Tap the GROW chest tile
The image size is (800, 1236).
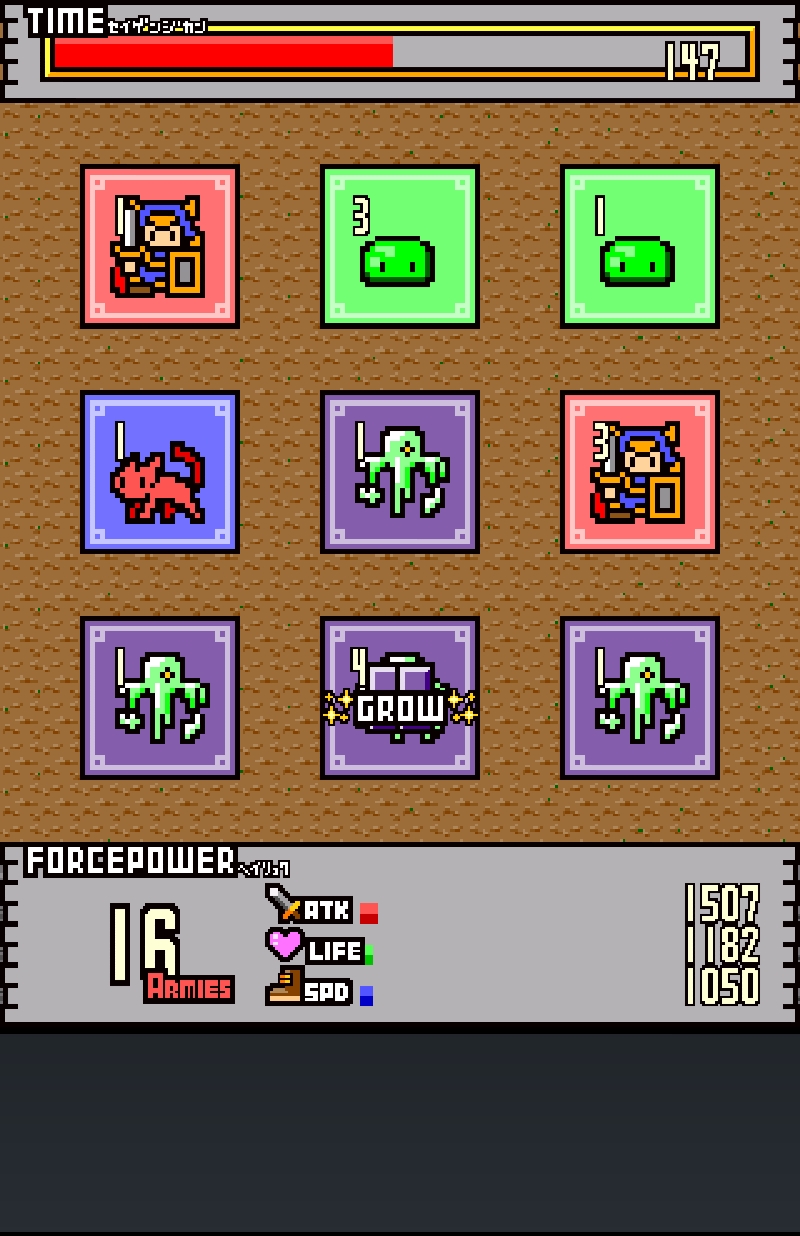click(400, 698)
